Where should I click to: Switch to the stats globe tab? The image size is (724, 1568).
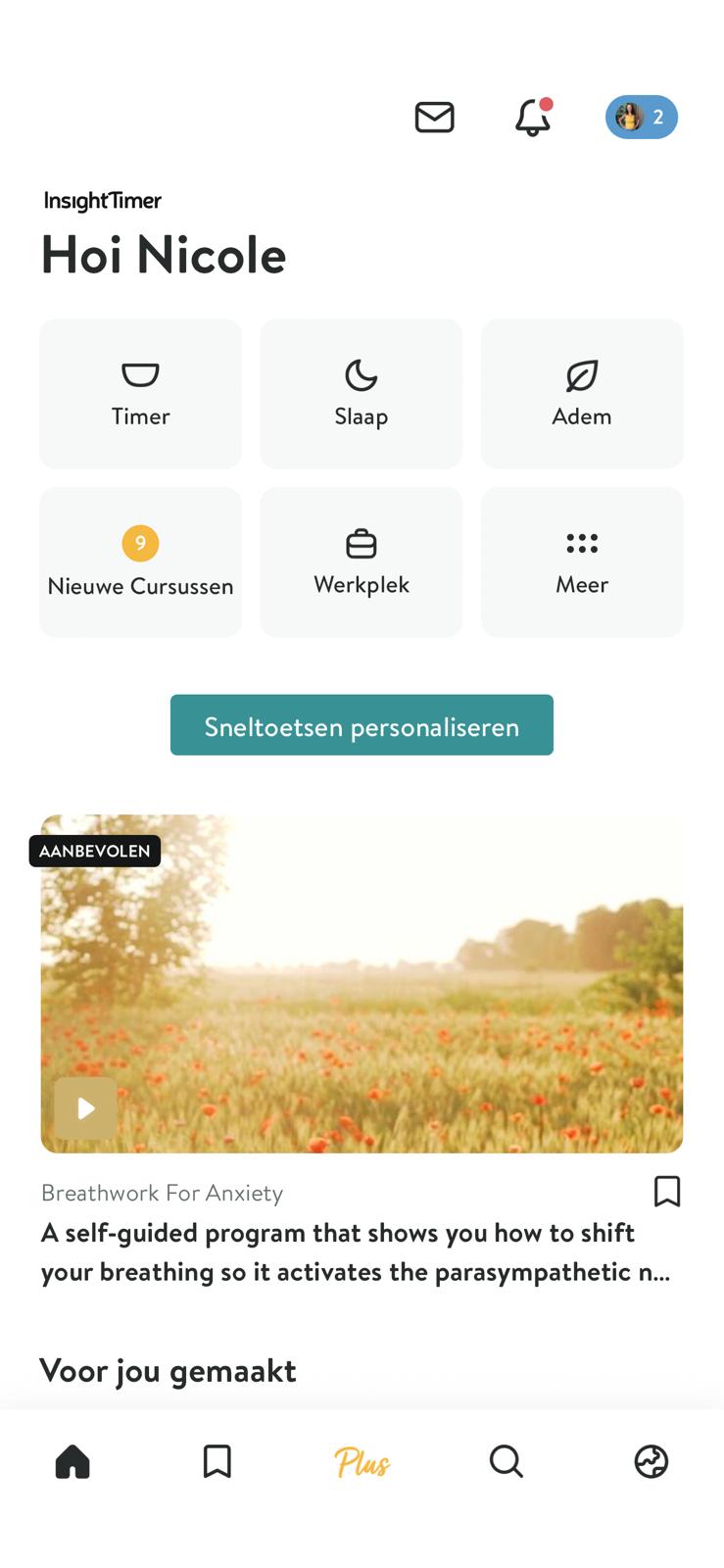click(651, 1461)
